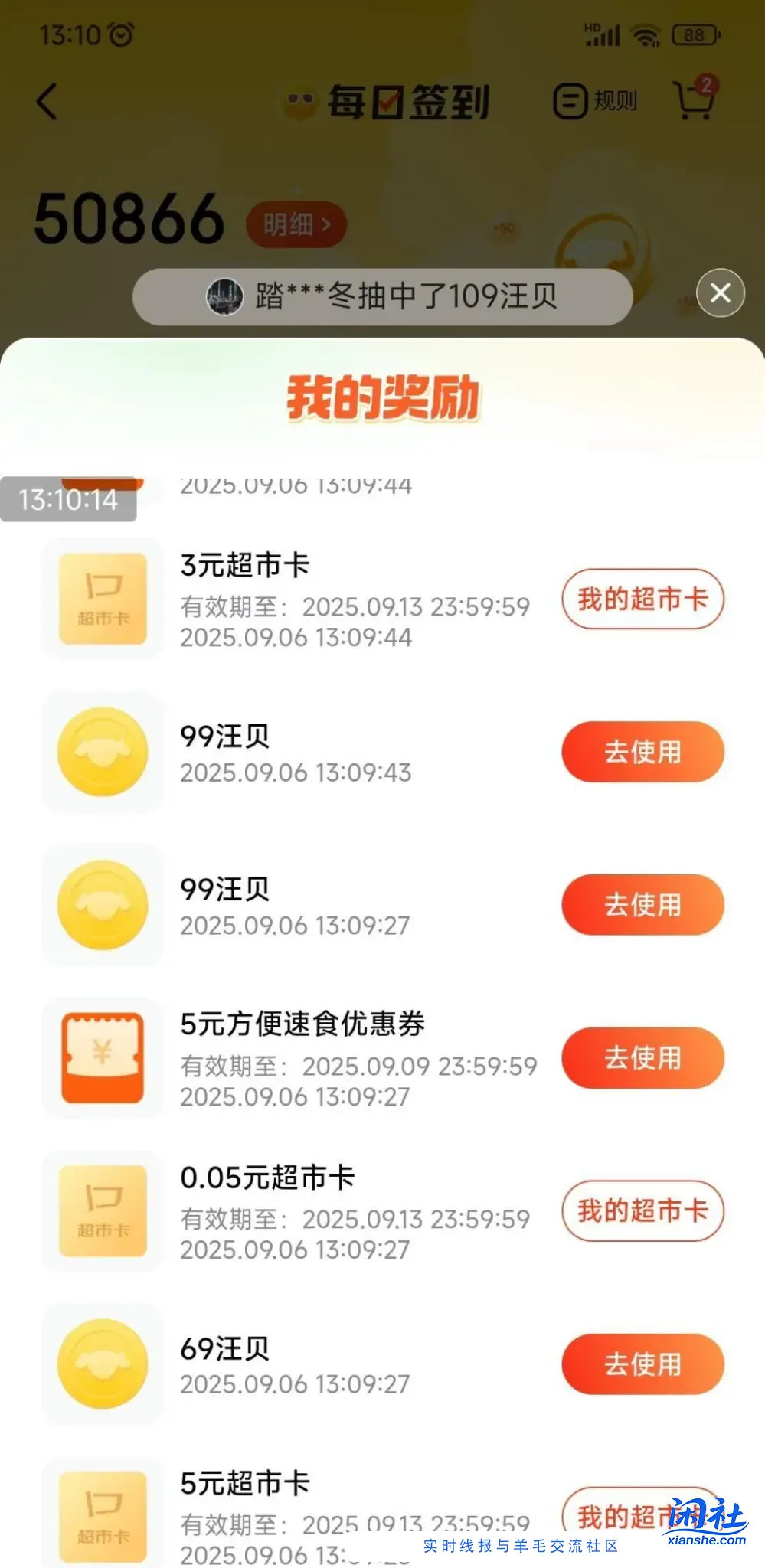Tap the coin icon next to 69汪贝

pyautogui.click(x=102, y=1364)
